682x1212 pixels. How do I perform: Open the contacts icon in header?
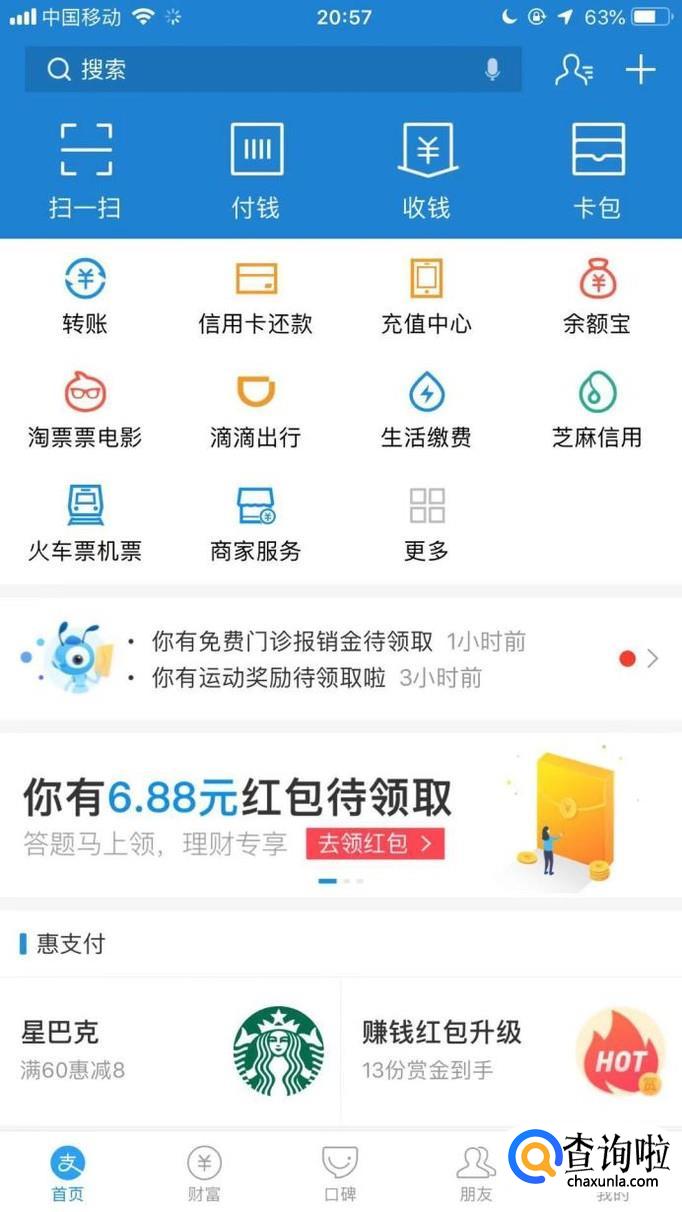pos(574,70)
